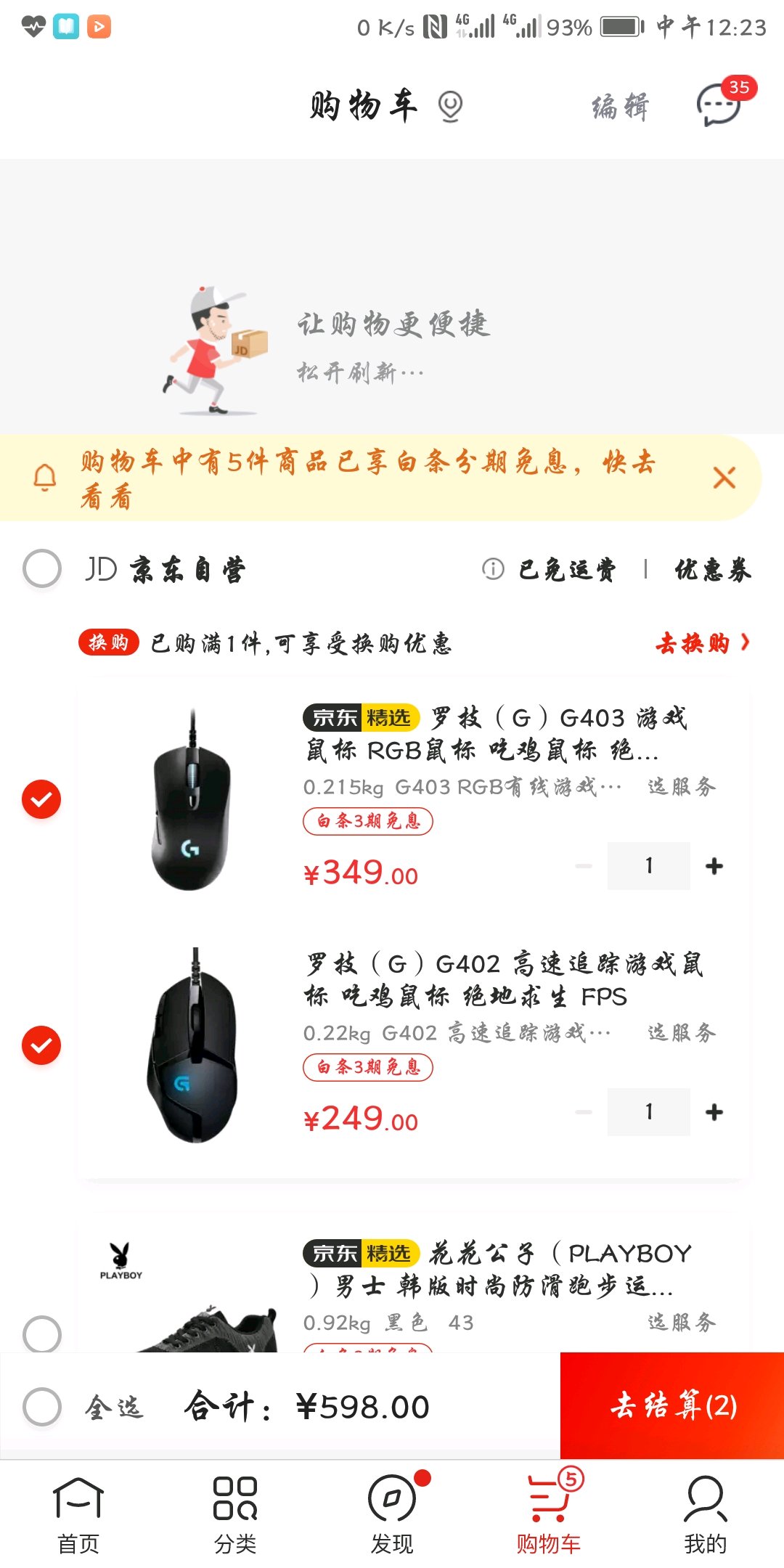Open the 罗技 G402 mouse product image
Viewport: 784px width, 1568px height.
(192, 1045)
